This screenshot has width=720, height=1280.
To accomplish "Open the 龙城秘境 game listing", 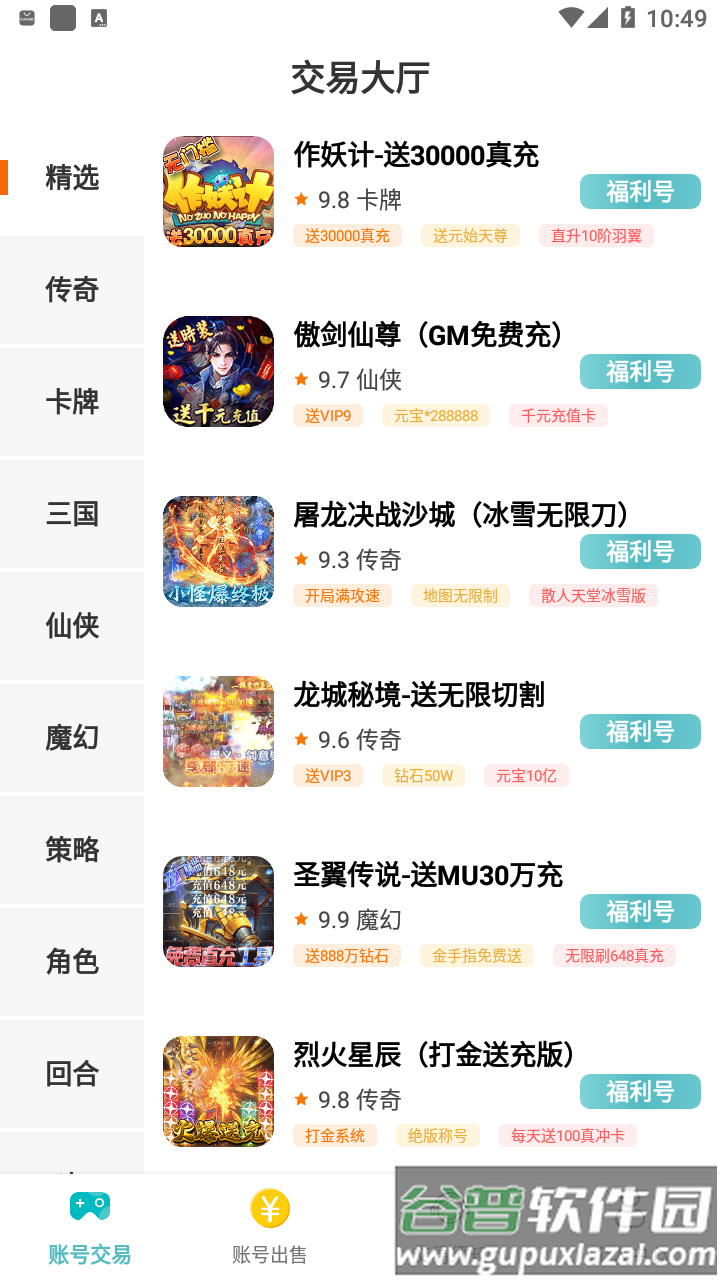I will [418, 695].
